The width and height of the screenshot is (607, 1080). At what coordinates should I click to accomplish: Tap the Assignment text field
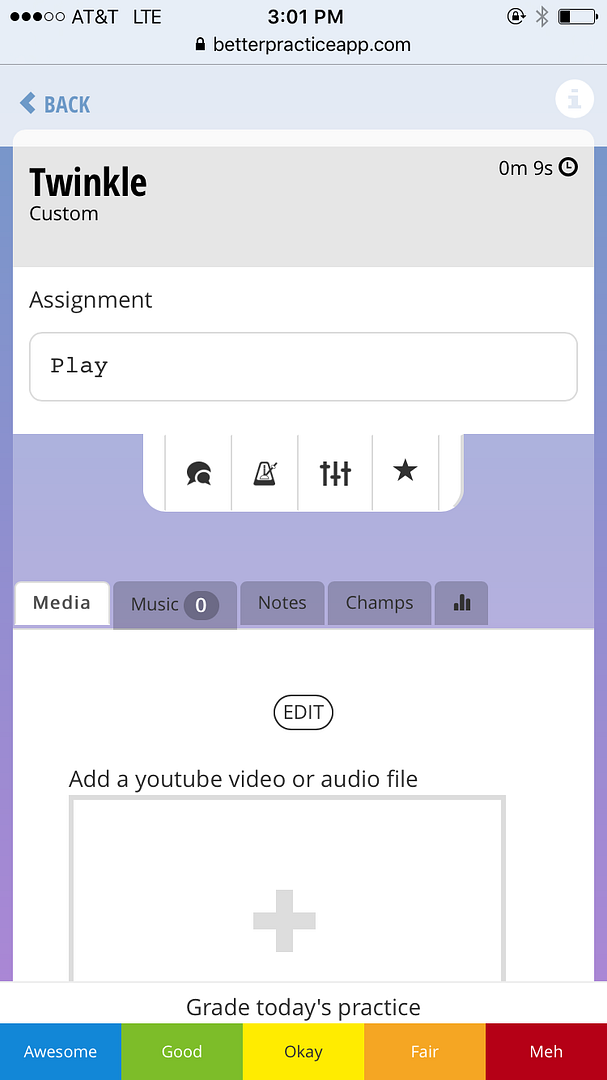tap(303, 366)
